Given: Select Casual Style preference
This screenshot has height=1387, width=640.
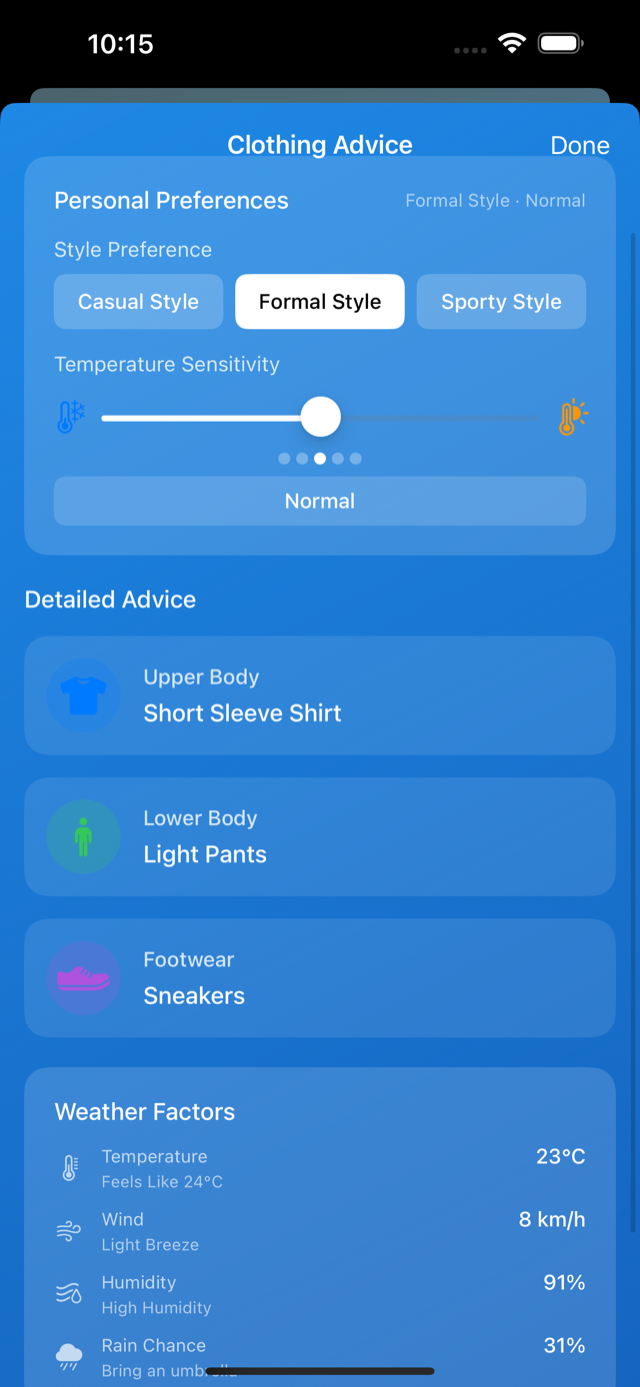Looking at the screenshot, I should click(x=138, y=302).
